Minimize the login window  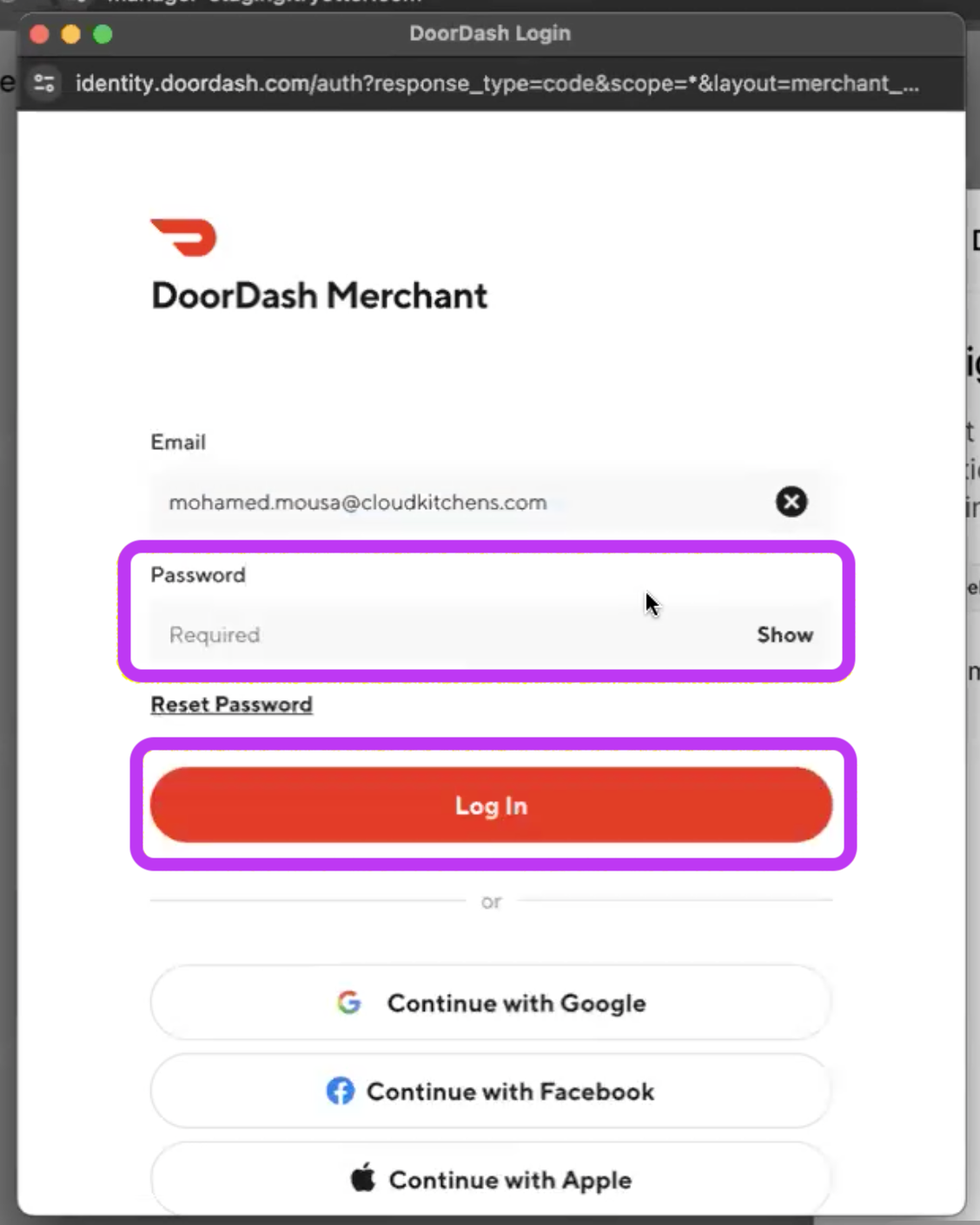pyautogui.click(x=71, y=35)
